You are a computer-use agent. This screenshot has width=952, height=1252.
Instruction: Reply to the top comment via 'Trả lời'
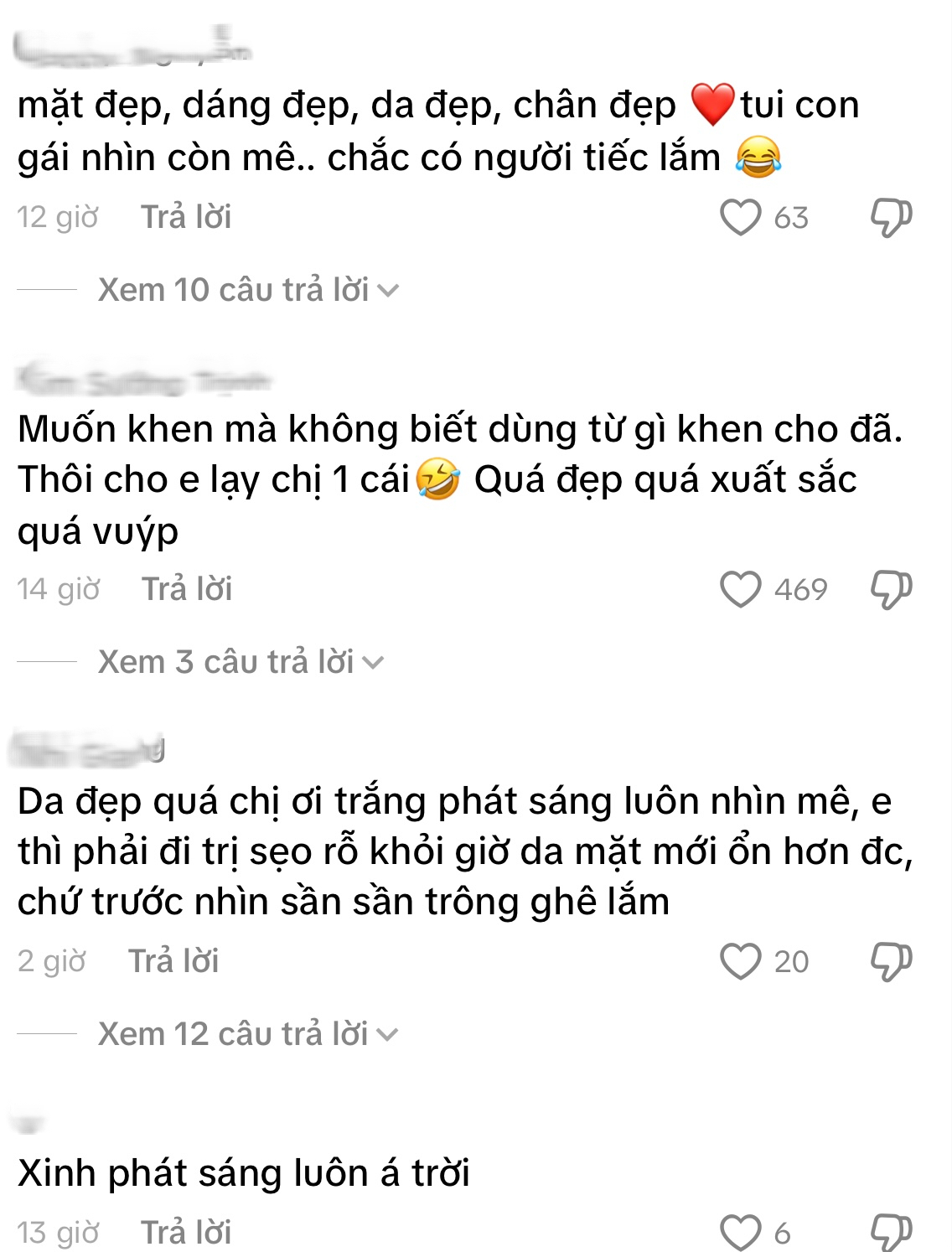(x=187, y=217)
